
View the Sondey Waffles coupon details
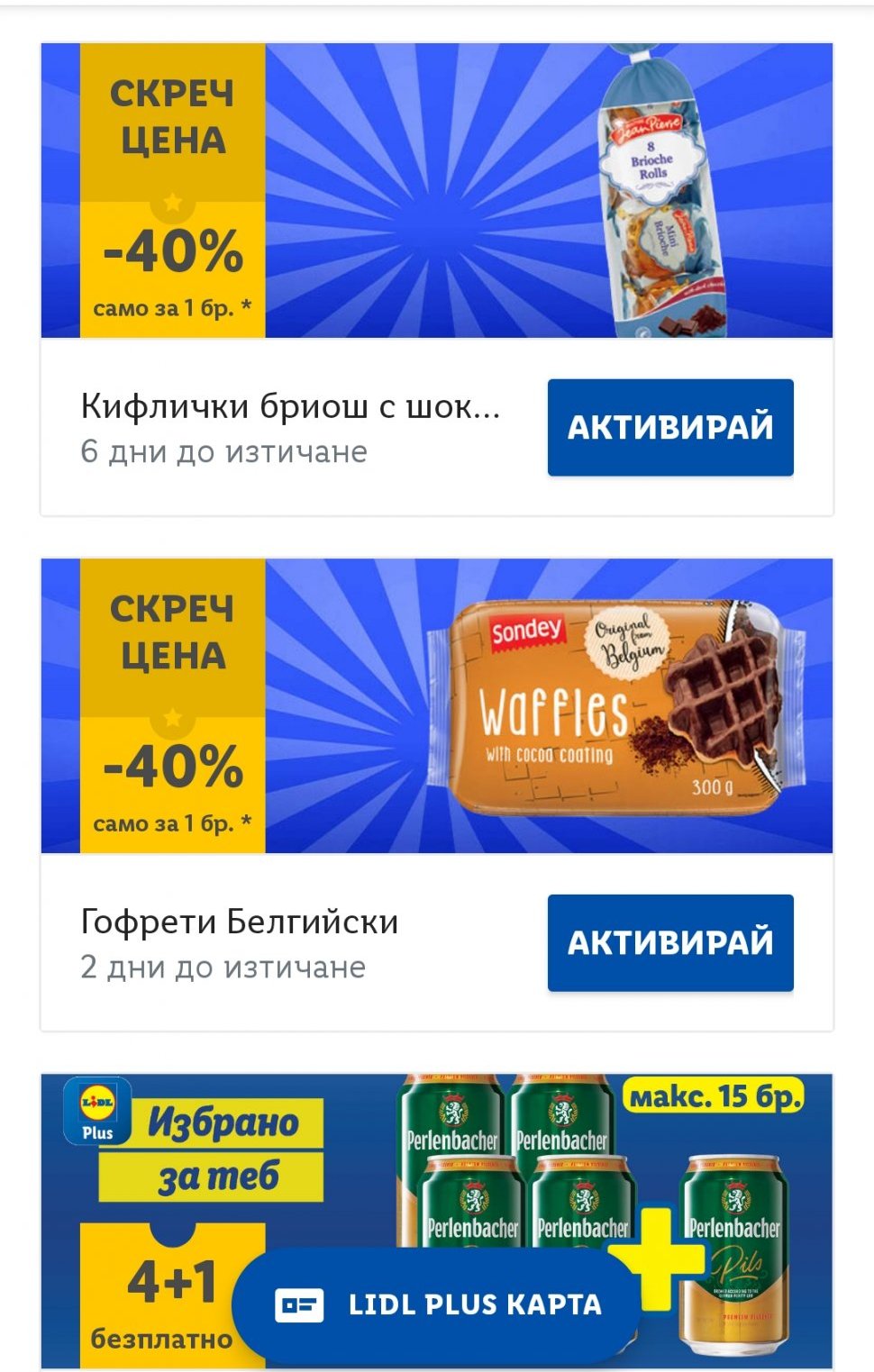(436, 707)
